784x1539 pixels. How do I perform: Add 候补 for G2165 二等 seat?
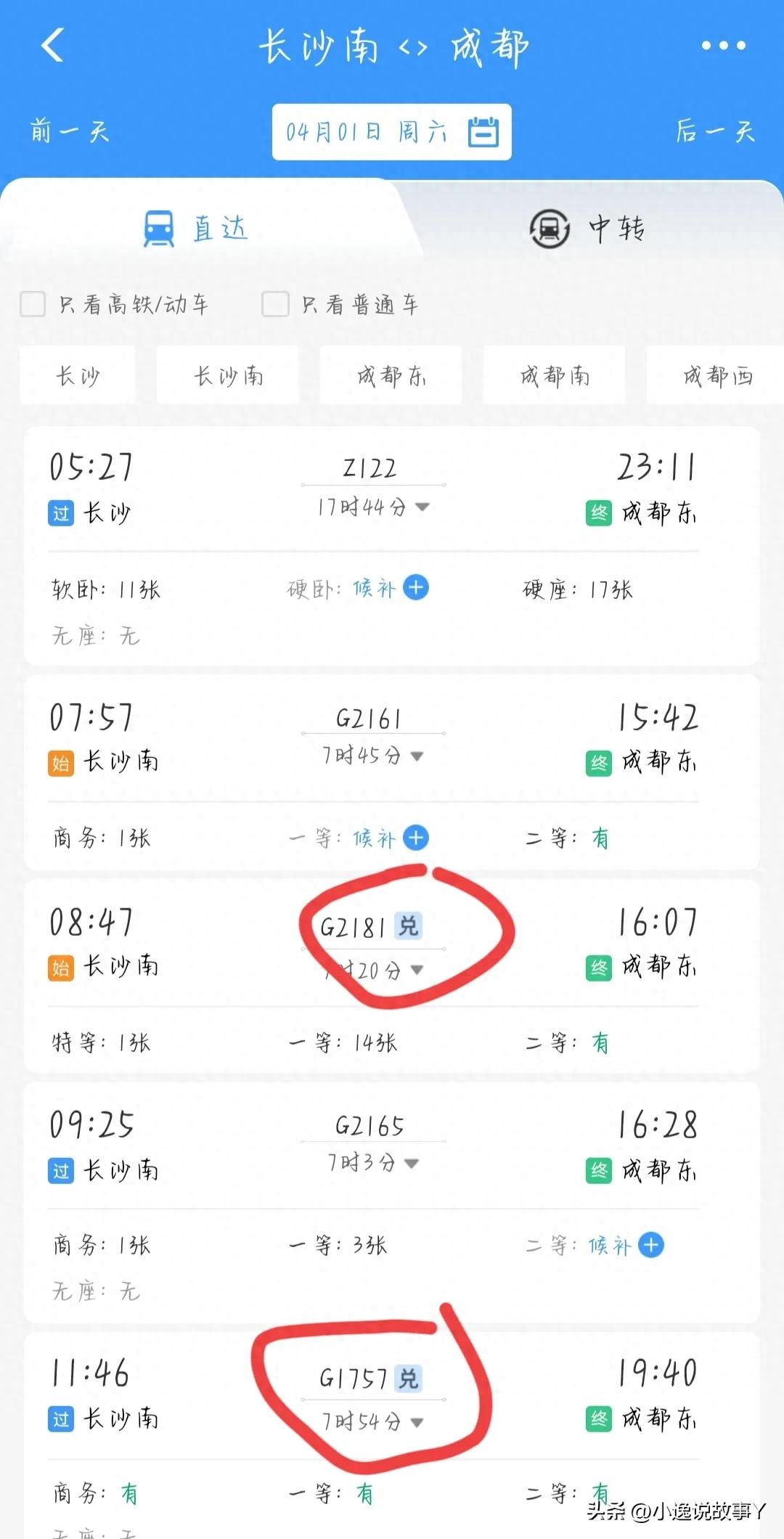point(651,1245)
